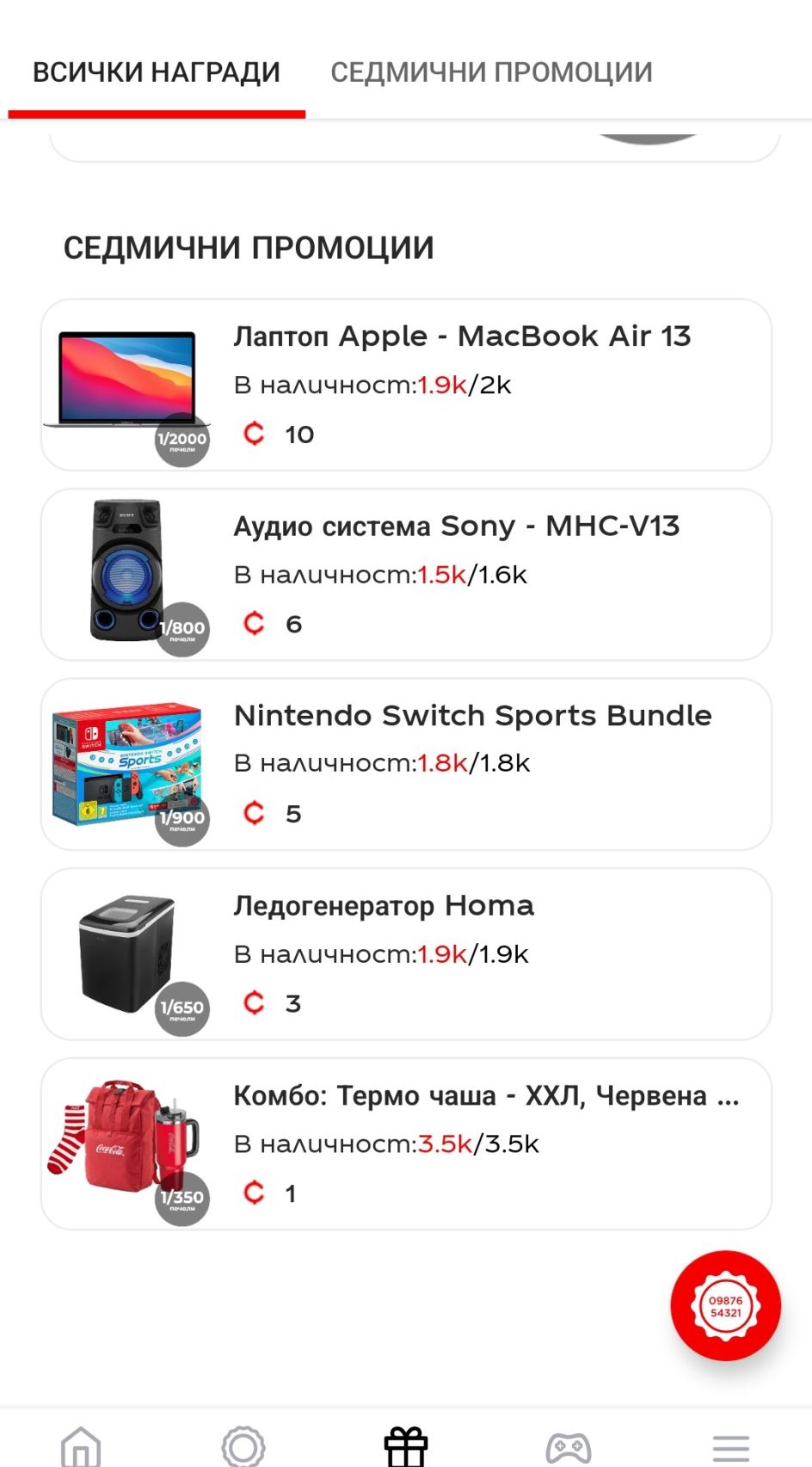The image size is (812, 1467).
Task: Open the bottle cap tab
Action: 243,1445
